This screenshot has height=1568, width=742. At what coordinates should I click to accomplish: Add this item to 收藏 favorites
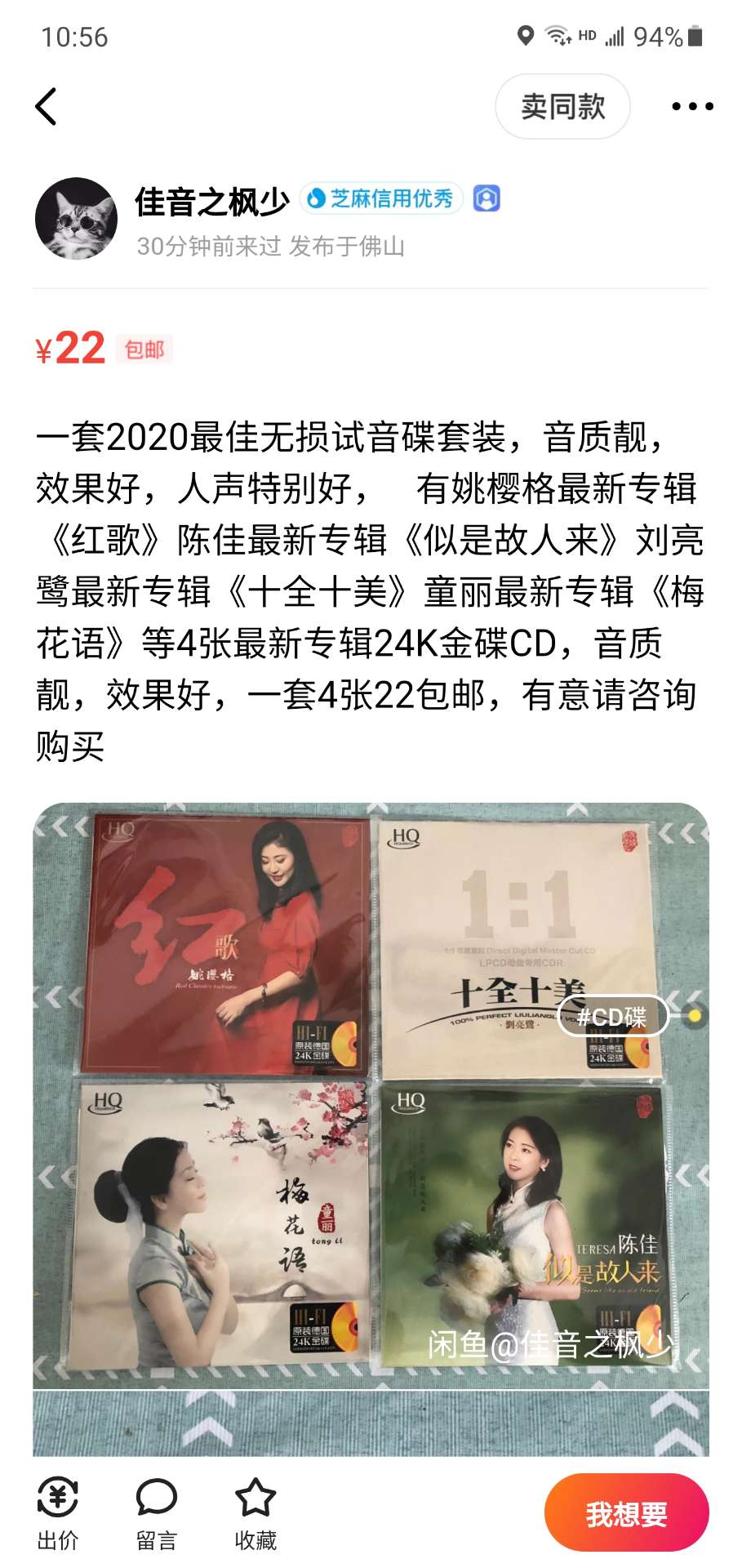255,1513
